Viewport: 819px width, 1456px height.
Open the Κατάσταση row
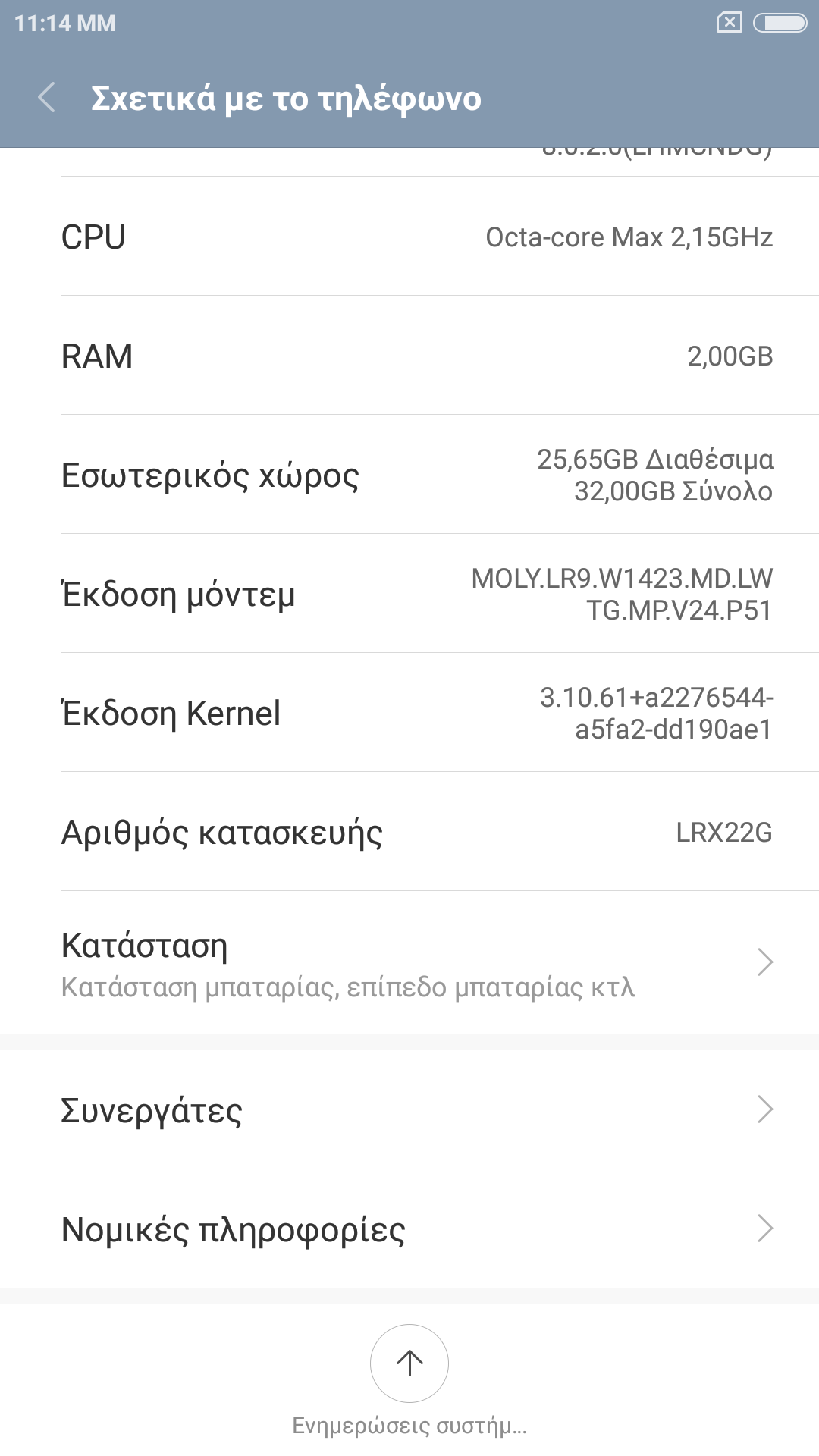coord(409,962)
